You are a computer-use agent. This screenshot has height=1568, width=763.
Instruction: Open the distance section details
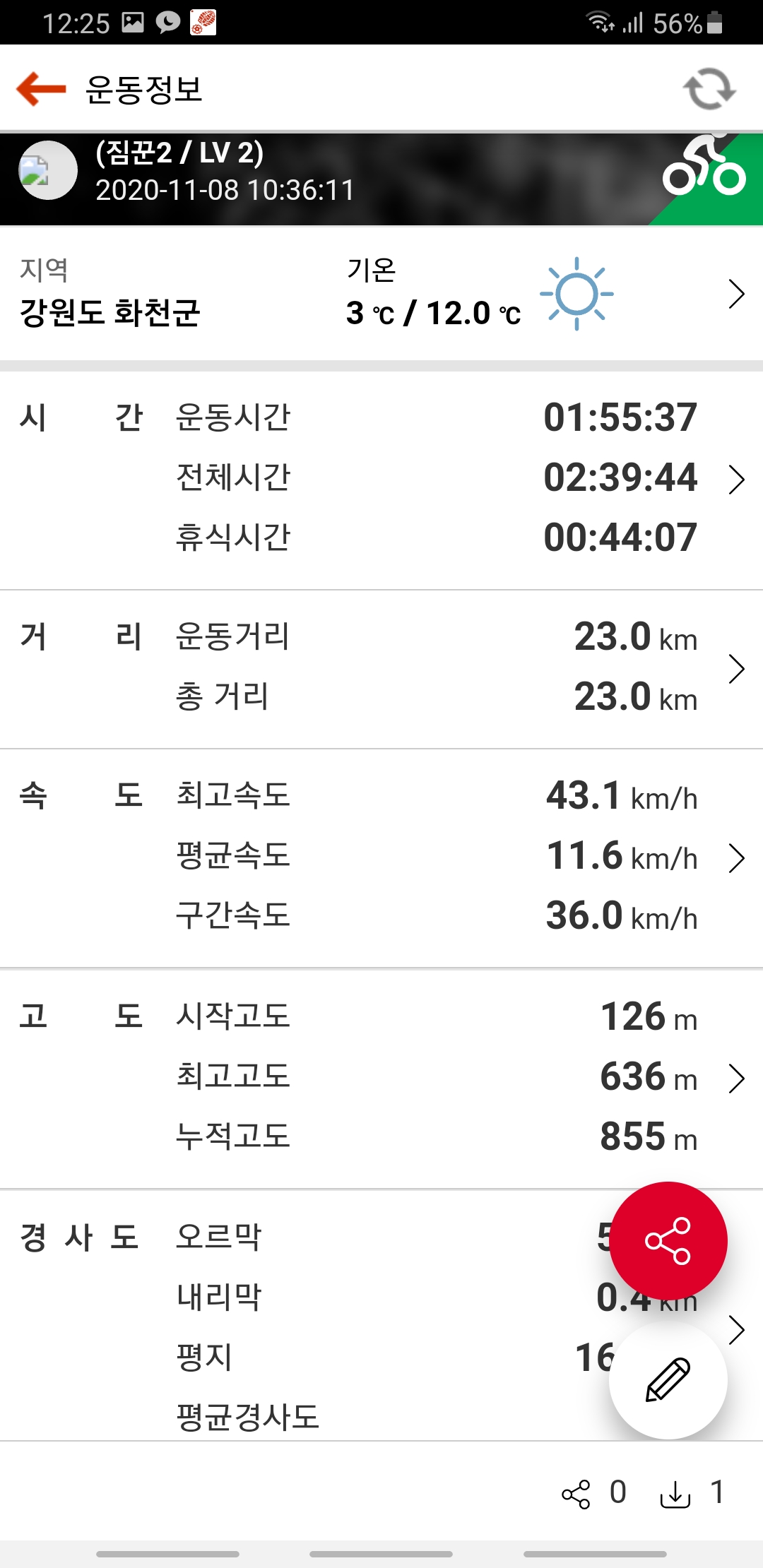tap(735, 668)
